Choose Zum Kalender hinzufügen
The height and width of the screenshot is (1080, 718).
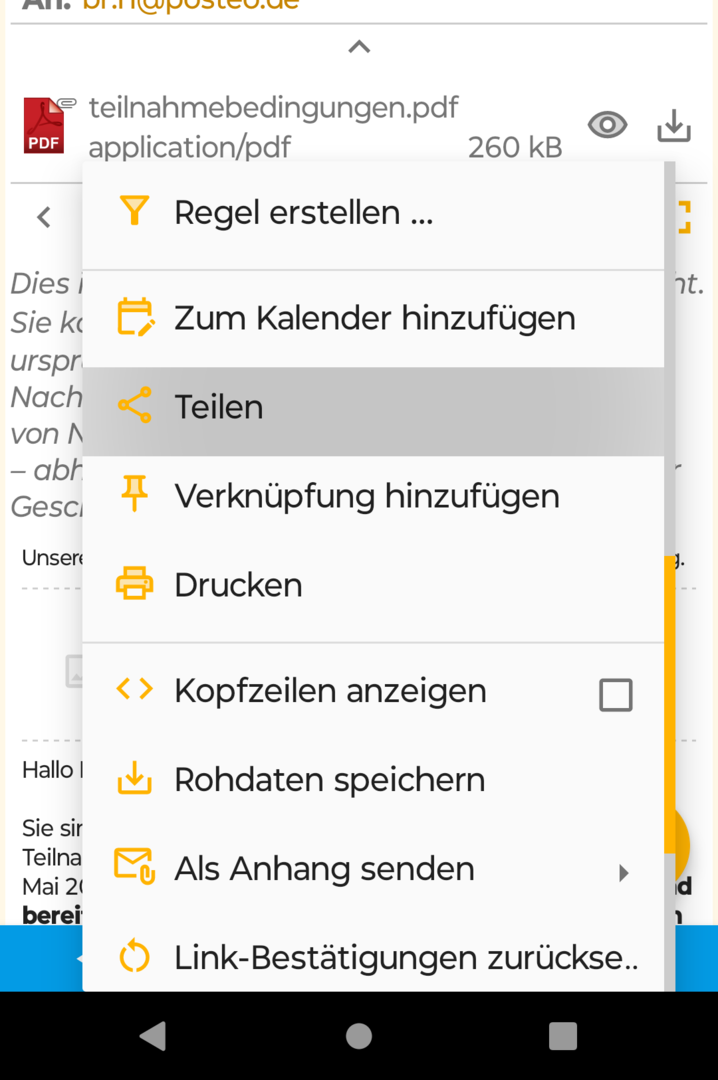point(373,318)
